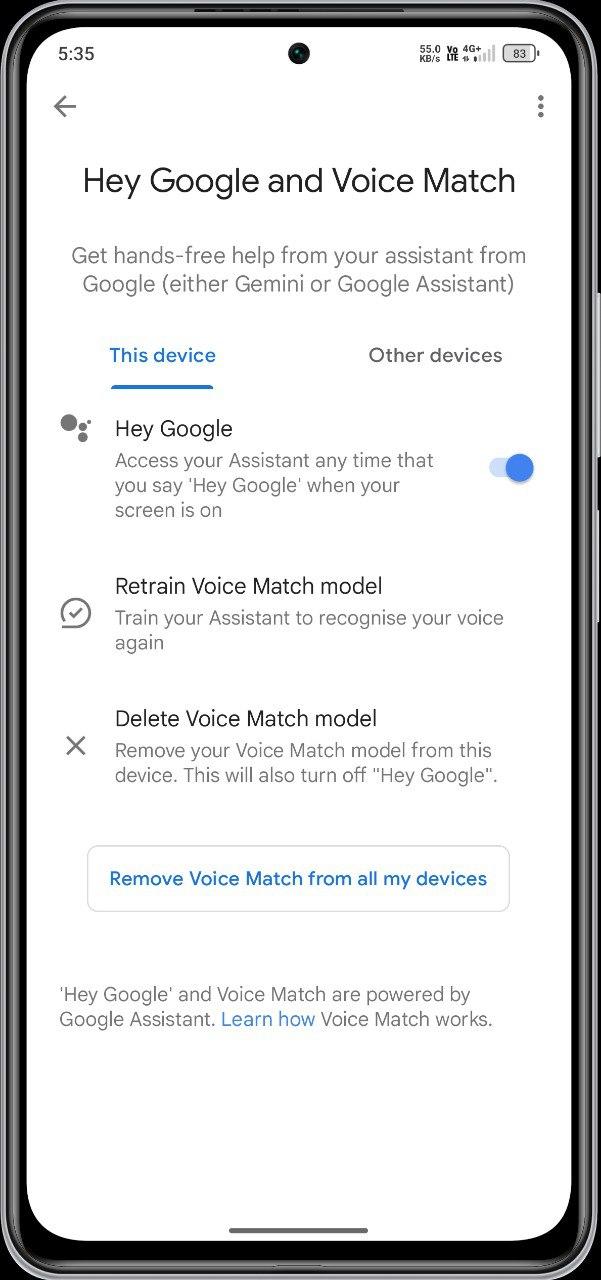Tap Remove Voice Match from all my devices
This screenshot has height=1280, width=601.
(298, 879)
